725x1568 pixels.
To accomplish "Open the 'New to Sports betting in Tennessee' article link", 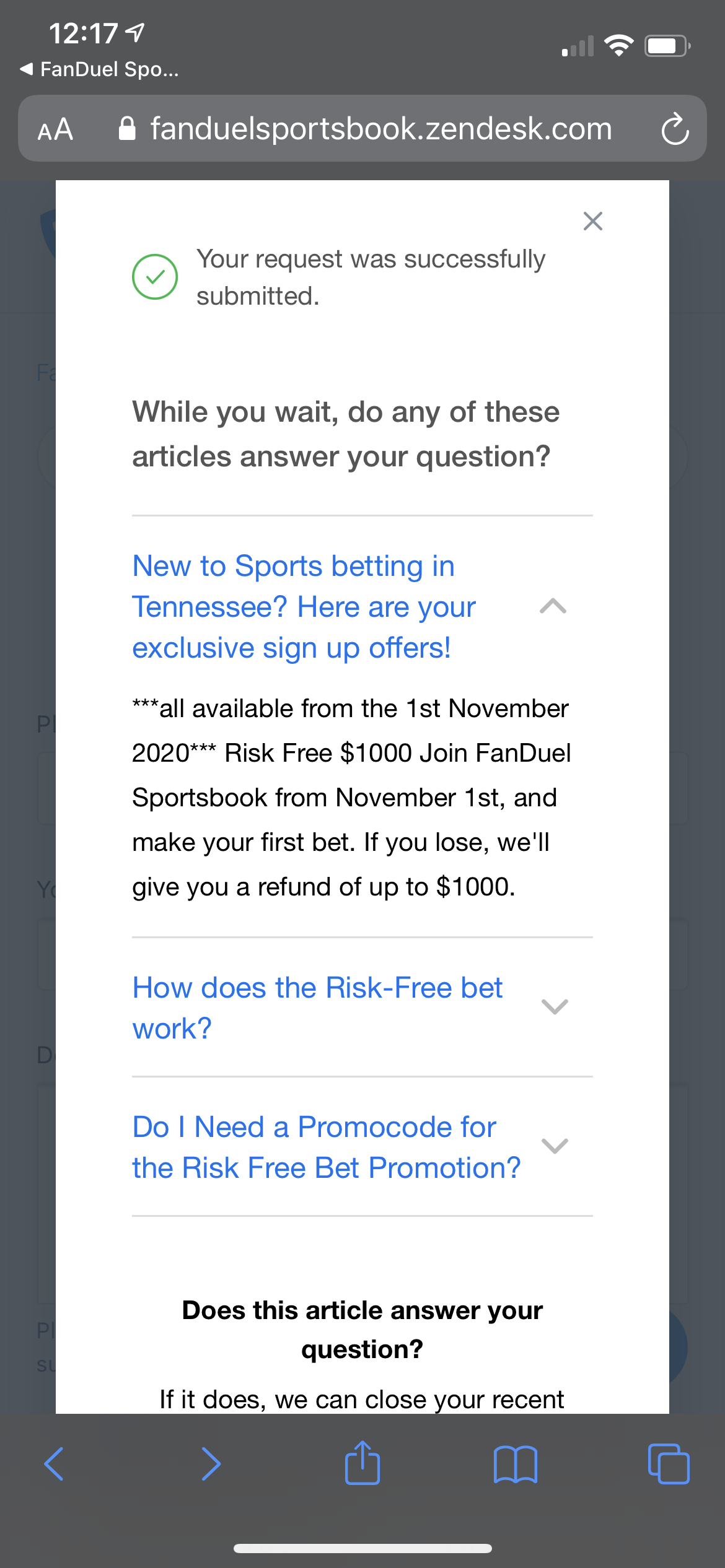I will pos(304,607).
